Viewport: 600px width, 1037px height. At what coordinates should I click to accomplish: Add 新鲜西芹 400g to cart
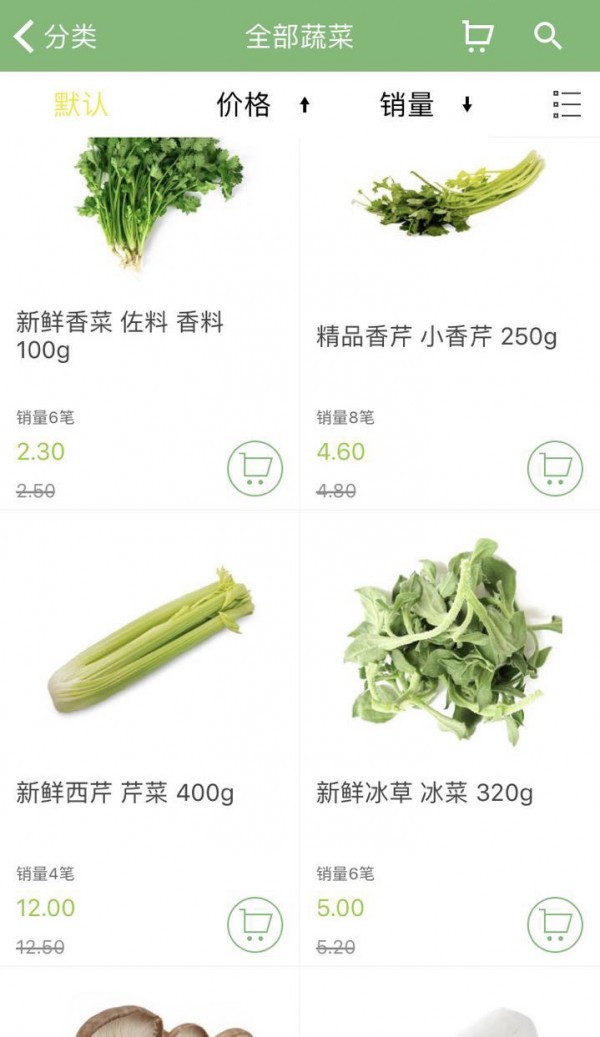[x=255, y=925]
